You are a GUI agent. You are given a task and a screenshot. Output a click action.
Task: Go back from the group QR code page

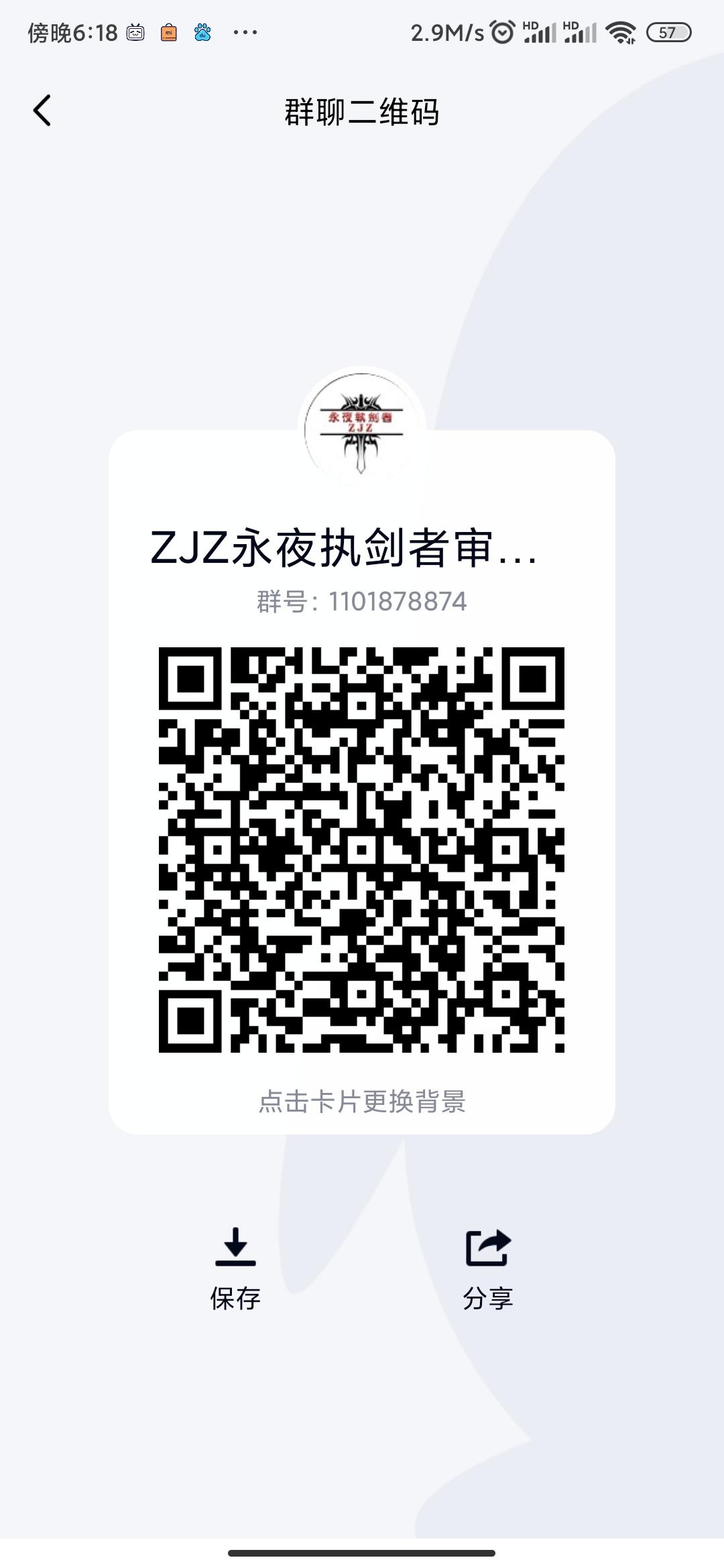[42, 111]
